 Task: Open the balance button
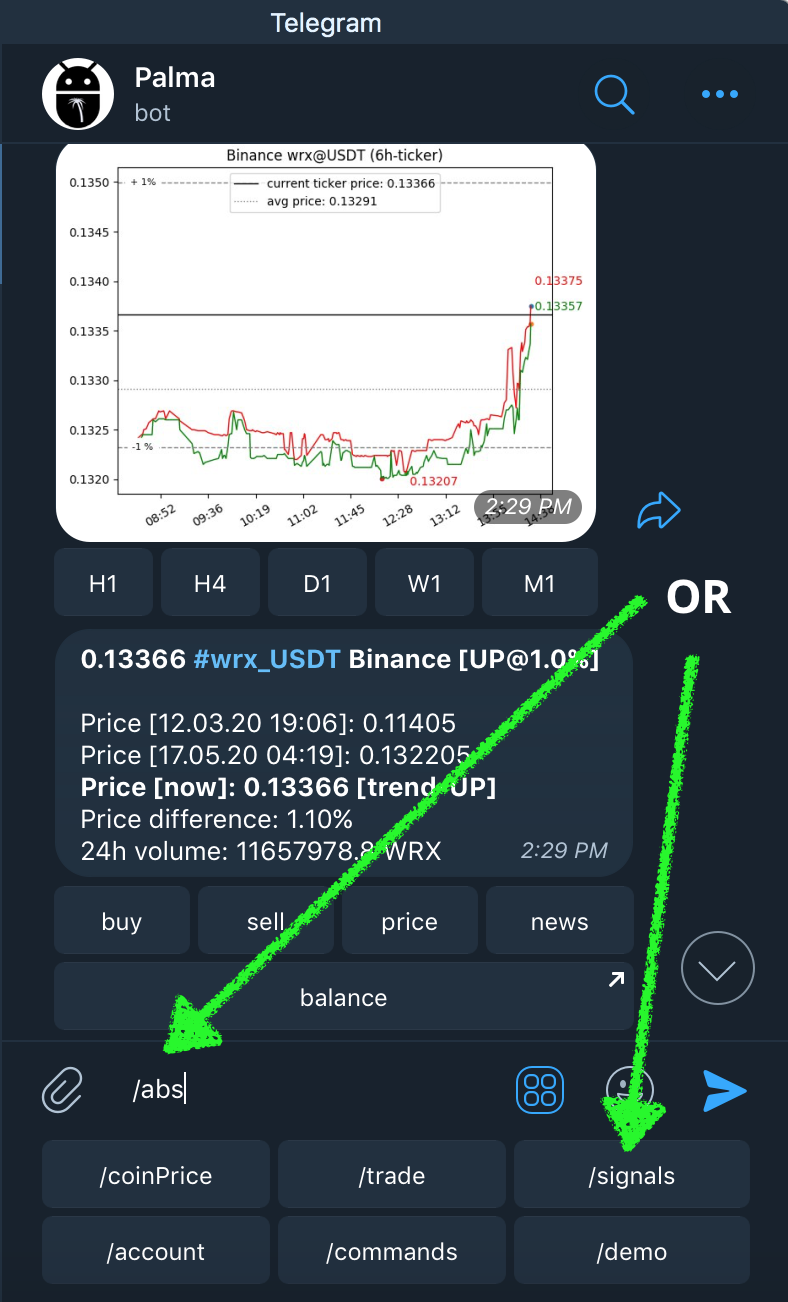[343, 997]
